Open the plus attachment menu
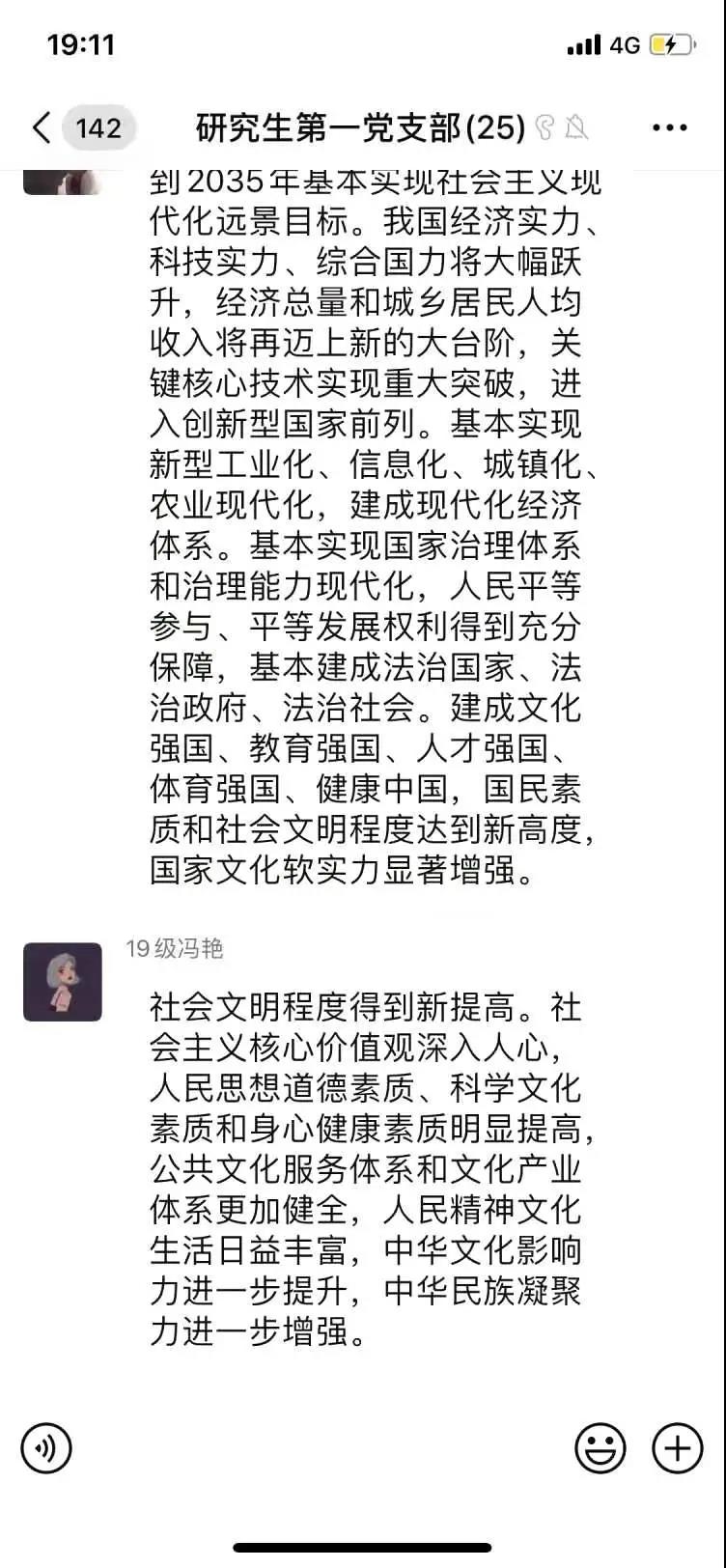 678,1448
